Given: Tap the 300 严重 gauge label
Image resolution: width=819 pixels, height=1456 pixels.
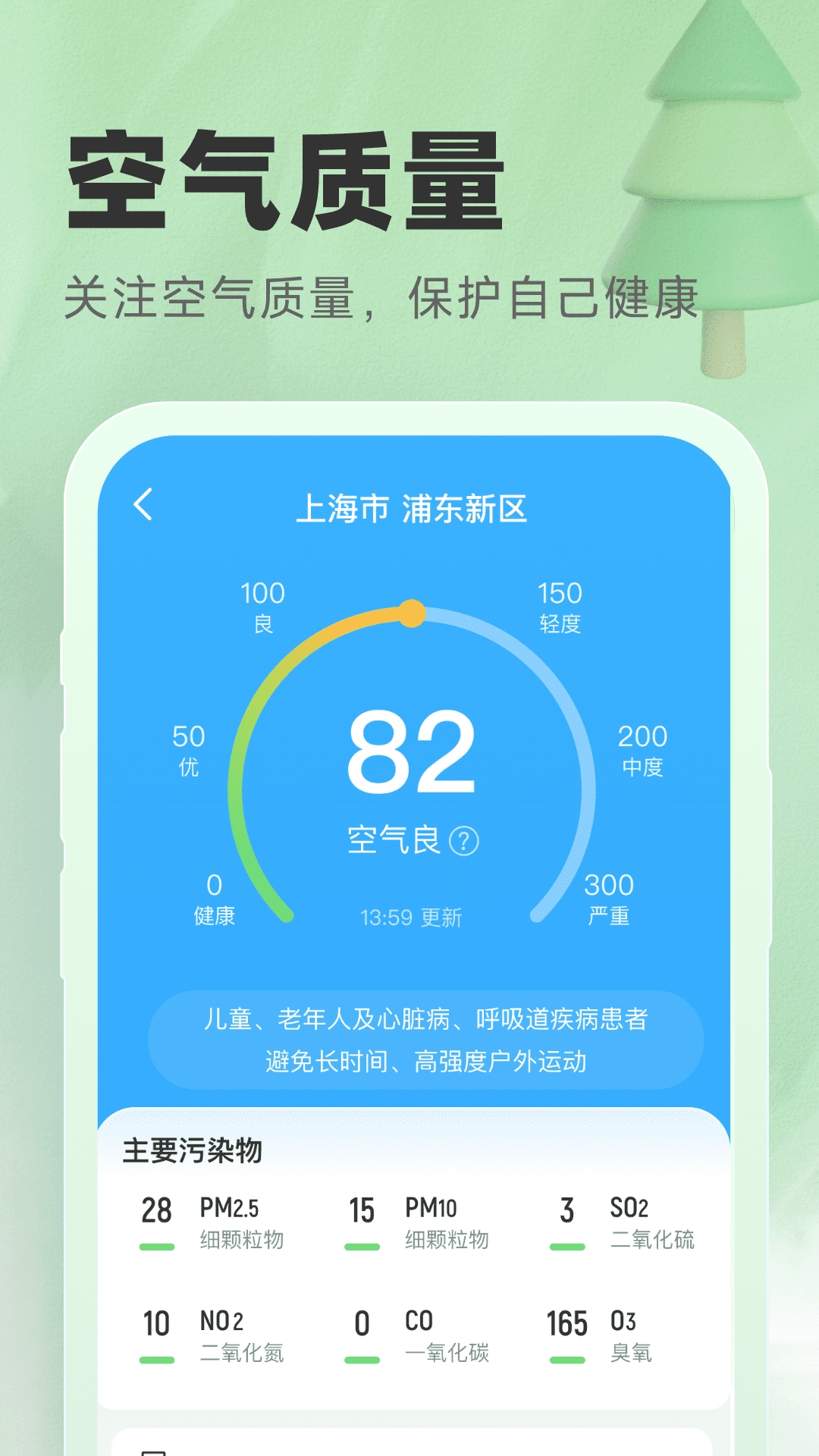Looking at the screenshot, I should pyautogui.click(x=613, y=897).
